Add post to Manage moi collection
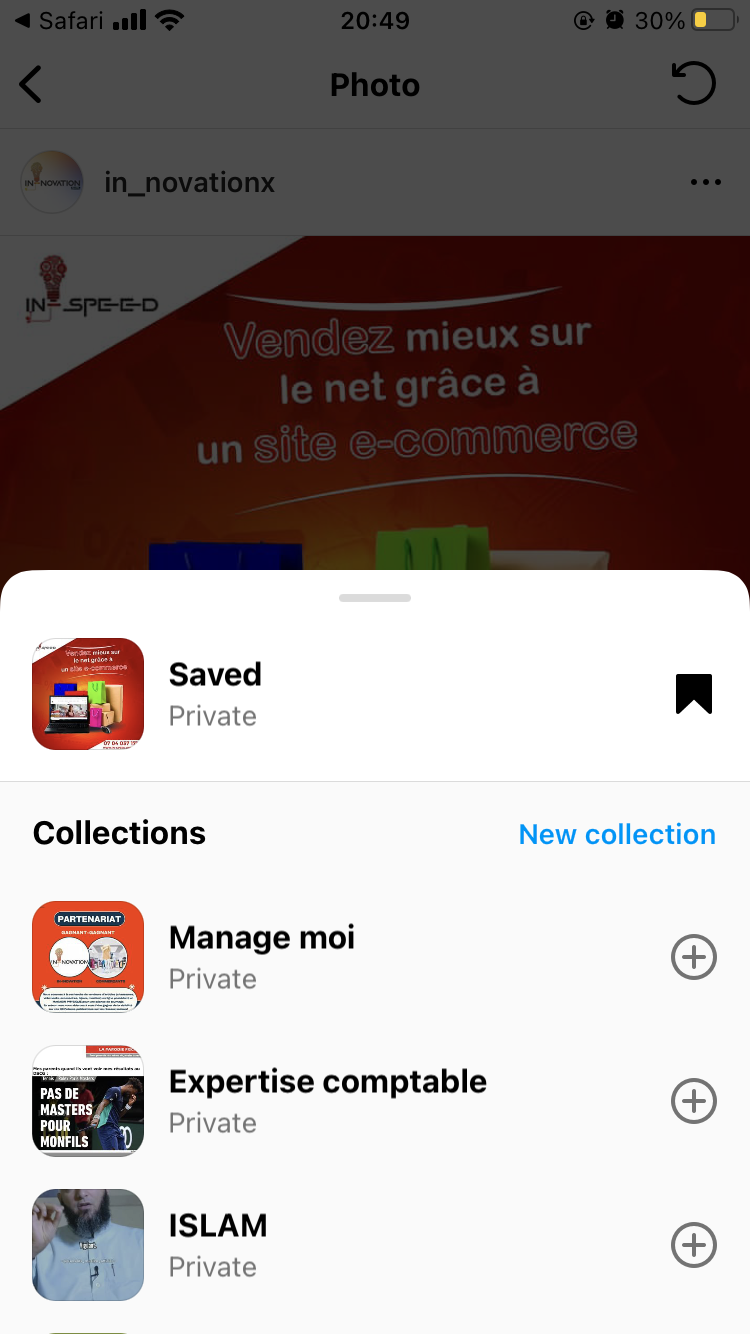This screenshot has width=750, height=1334. (693, 957)
